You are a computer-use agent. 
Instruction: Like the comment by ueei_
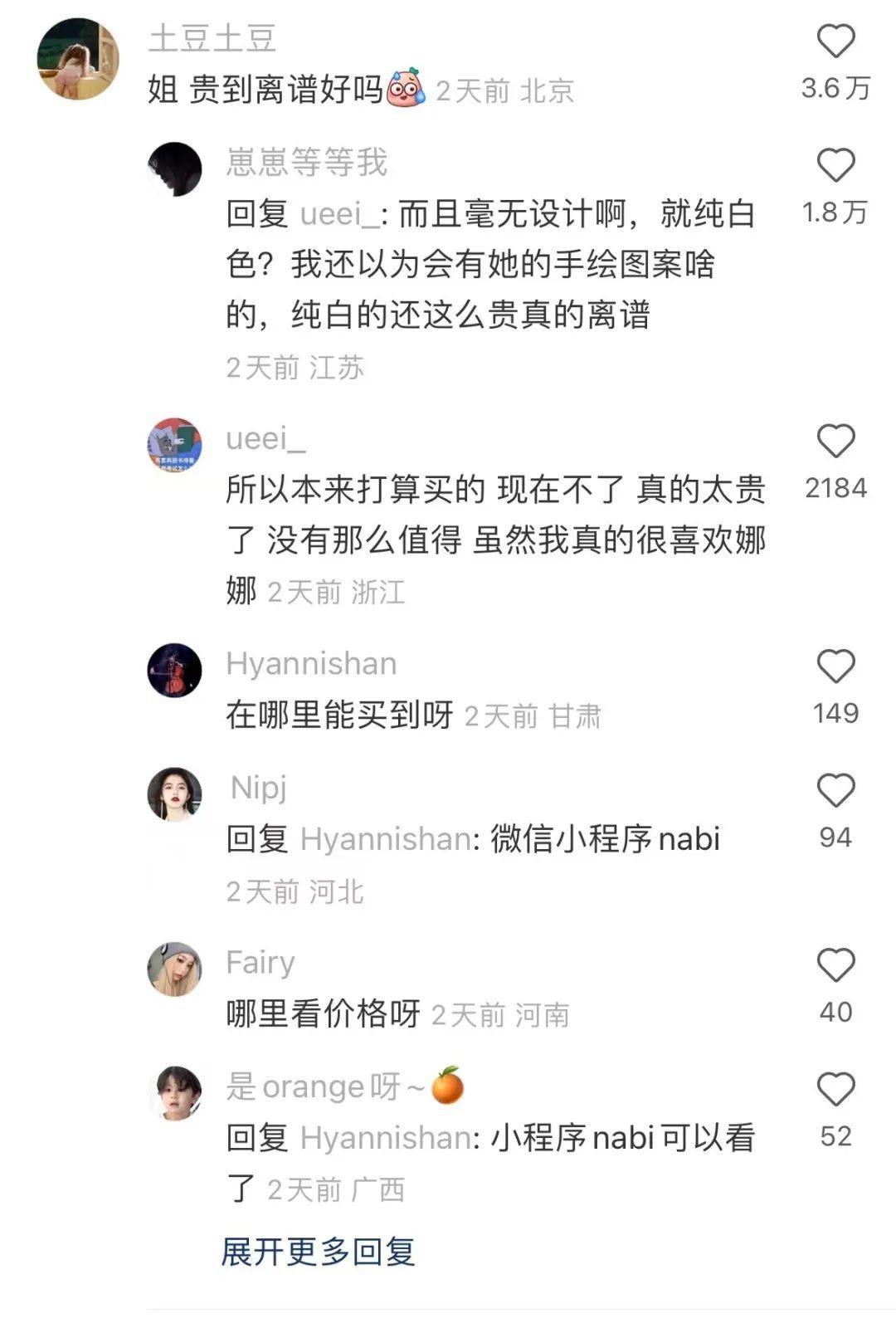pyautogui.click(x=835, y=441)
